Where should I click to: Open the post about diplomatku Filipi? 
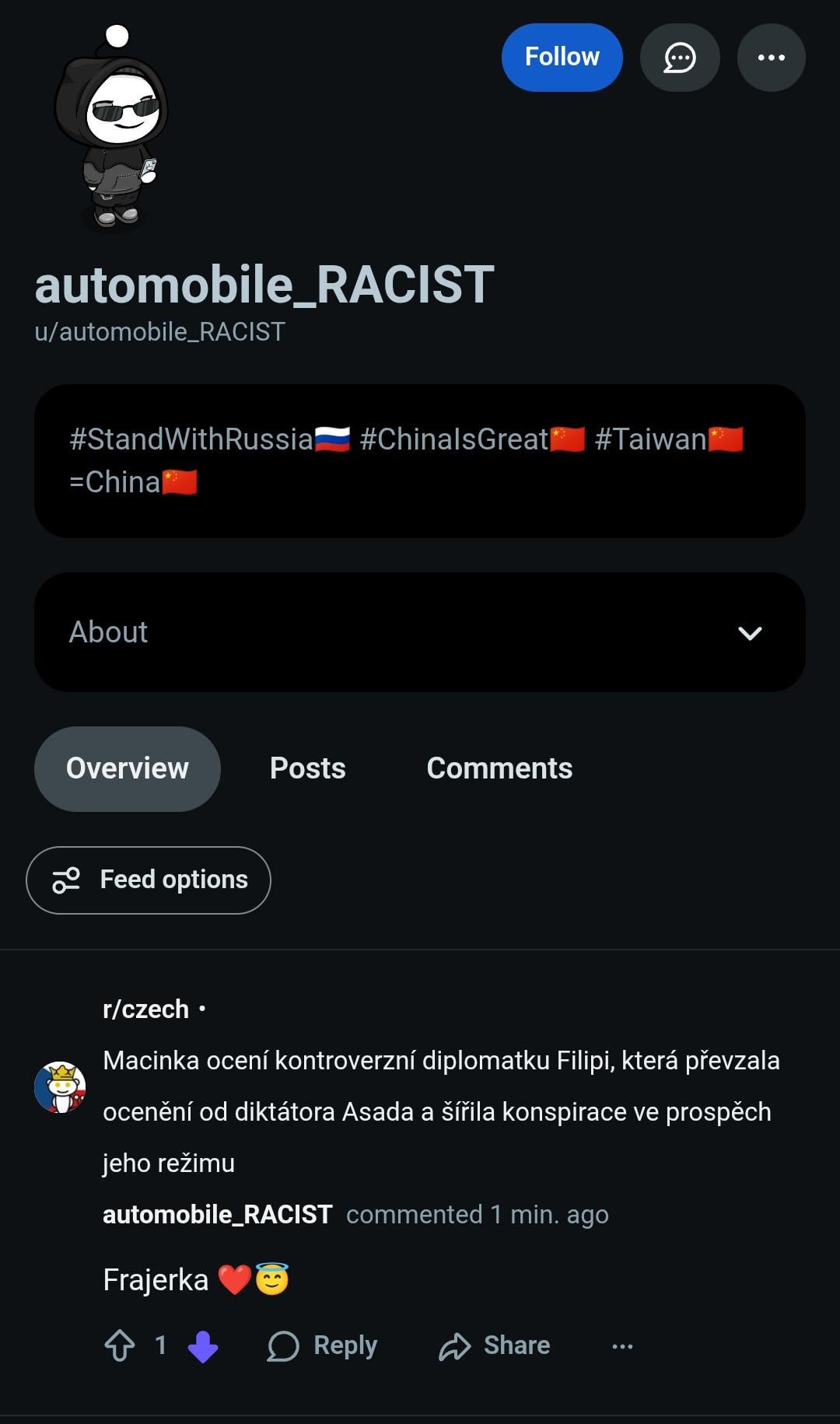(440, 1111)
